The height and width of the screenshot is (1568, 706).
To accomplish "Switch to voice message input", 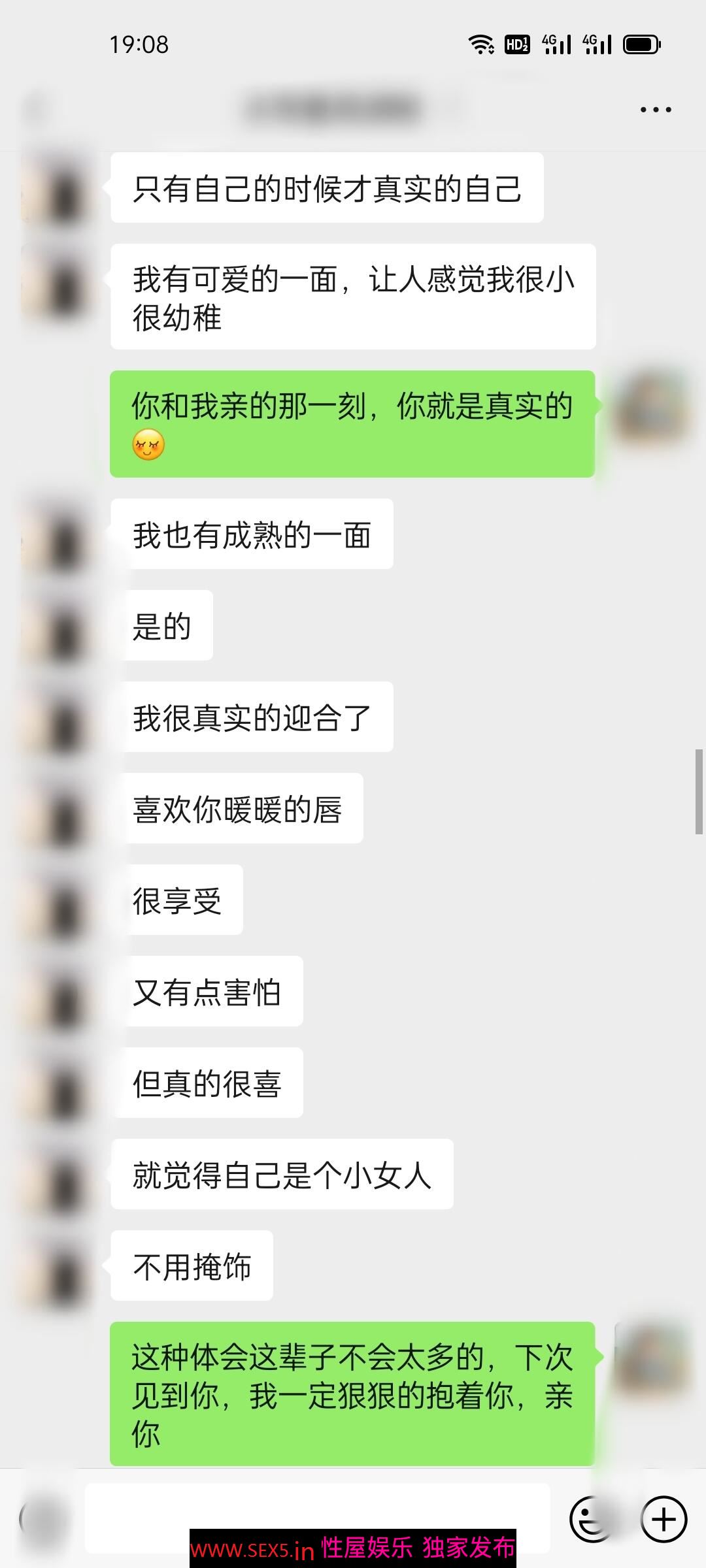I will [43, 1518].
